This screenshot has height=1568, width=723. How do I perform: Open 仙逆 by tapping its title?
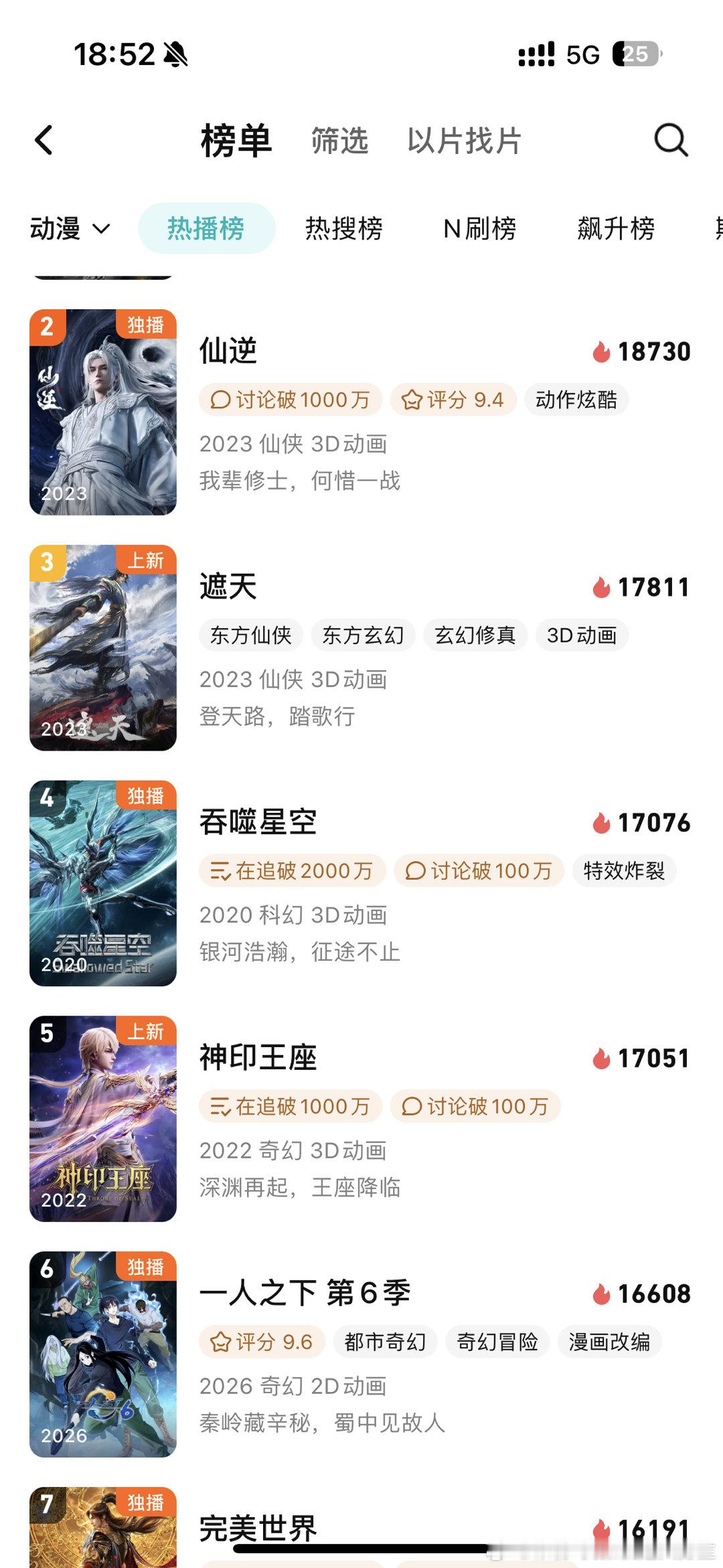[228, 351]
